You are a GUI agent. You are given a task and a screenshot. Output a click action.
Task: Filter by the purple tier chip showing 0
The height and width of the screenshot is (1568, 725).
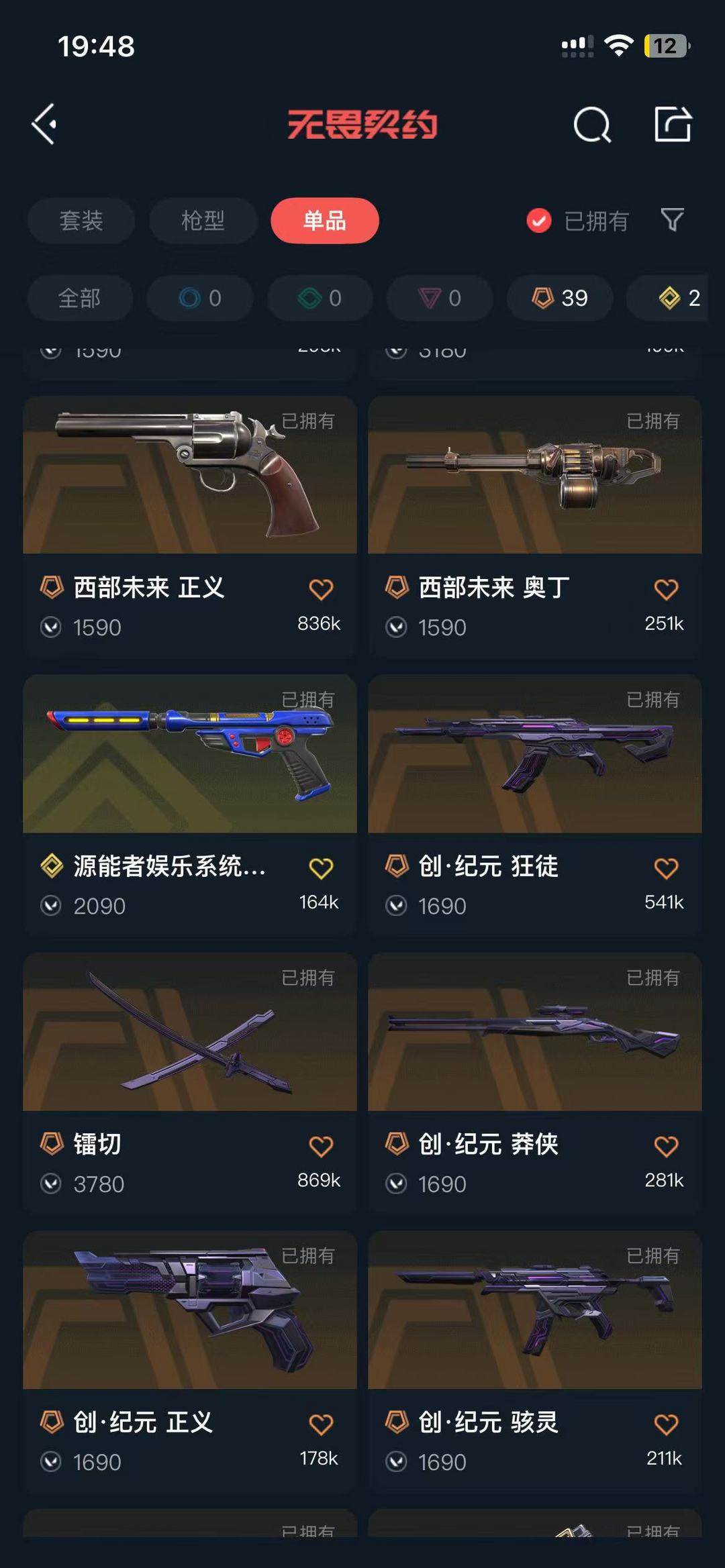(x=440, y=298)
